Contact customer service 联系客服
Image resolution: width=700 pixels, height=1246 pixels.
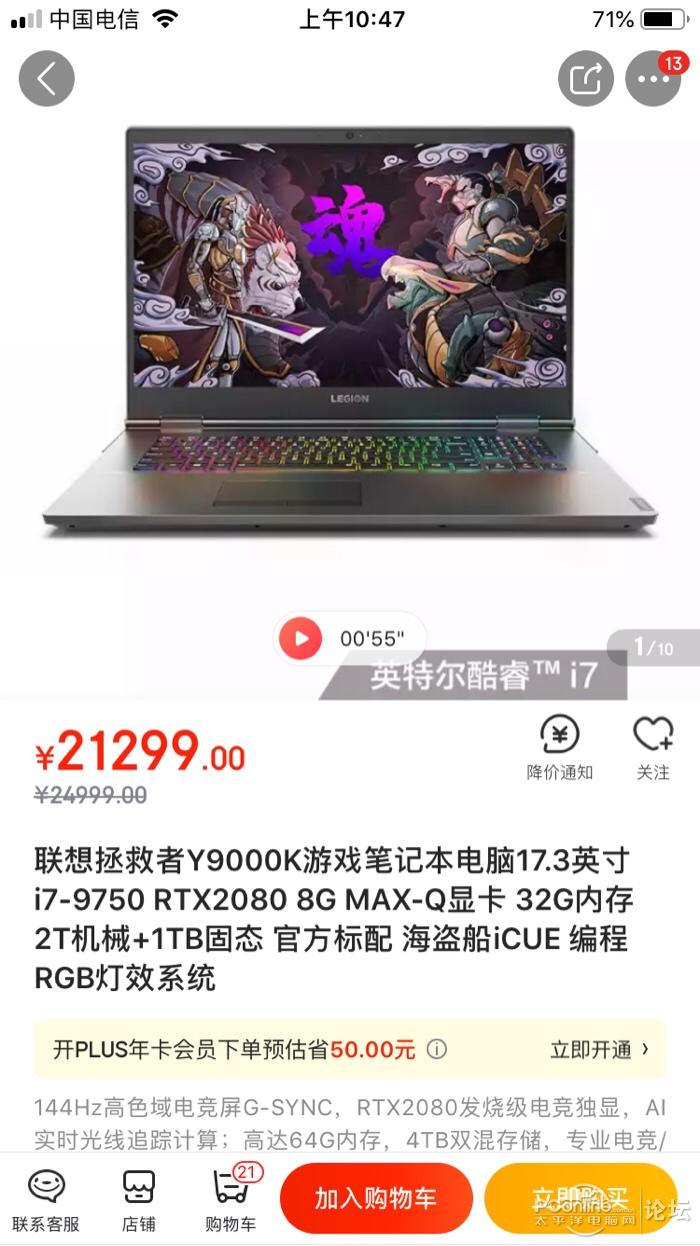pyautogui.click(x=46, y=1200)
